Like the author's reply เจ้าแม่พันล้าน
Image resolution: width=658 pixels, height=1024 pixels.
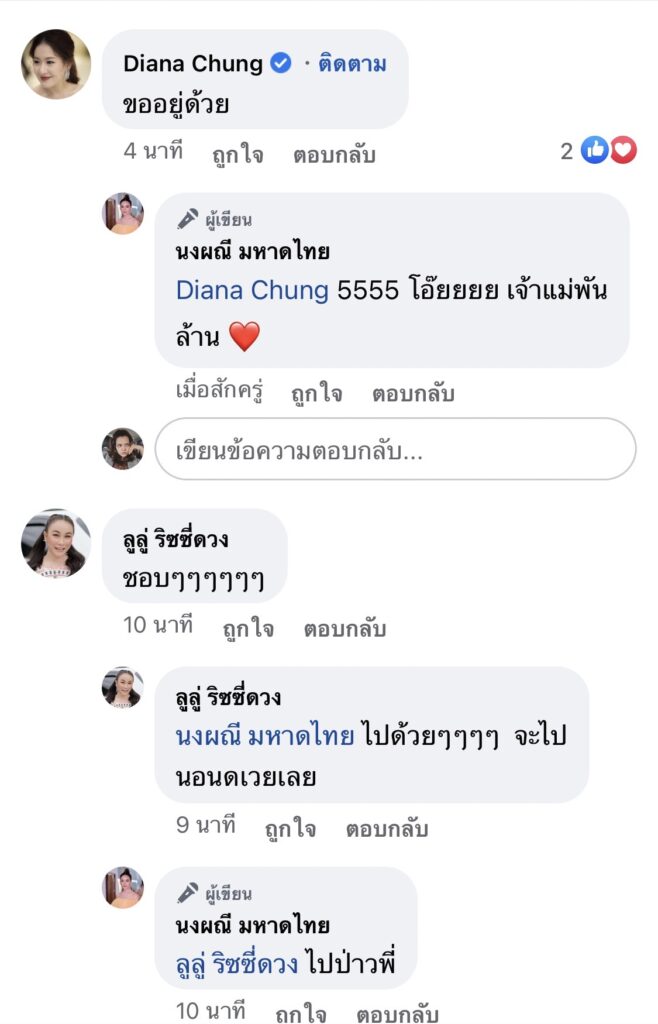[317, 394]
